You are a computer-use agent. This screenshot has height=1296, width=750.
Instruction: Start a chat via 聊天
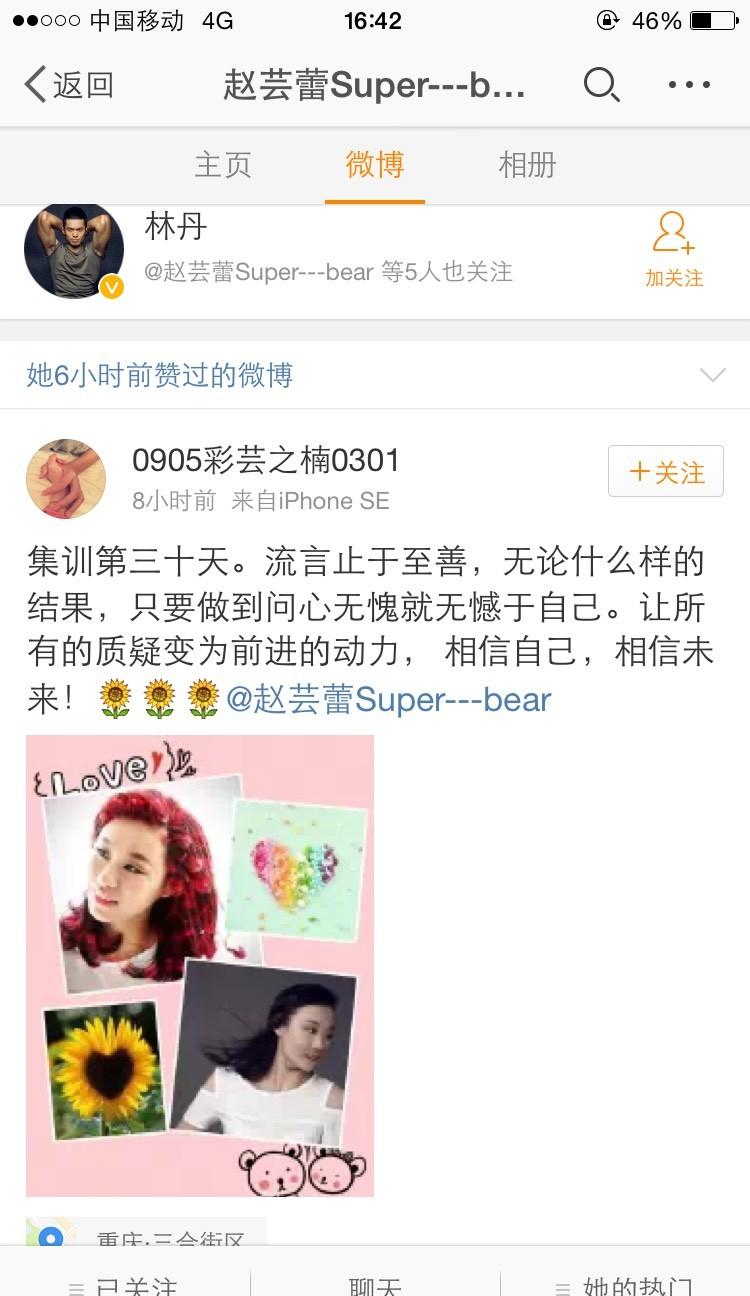click(375, 1284)
